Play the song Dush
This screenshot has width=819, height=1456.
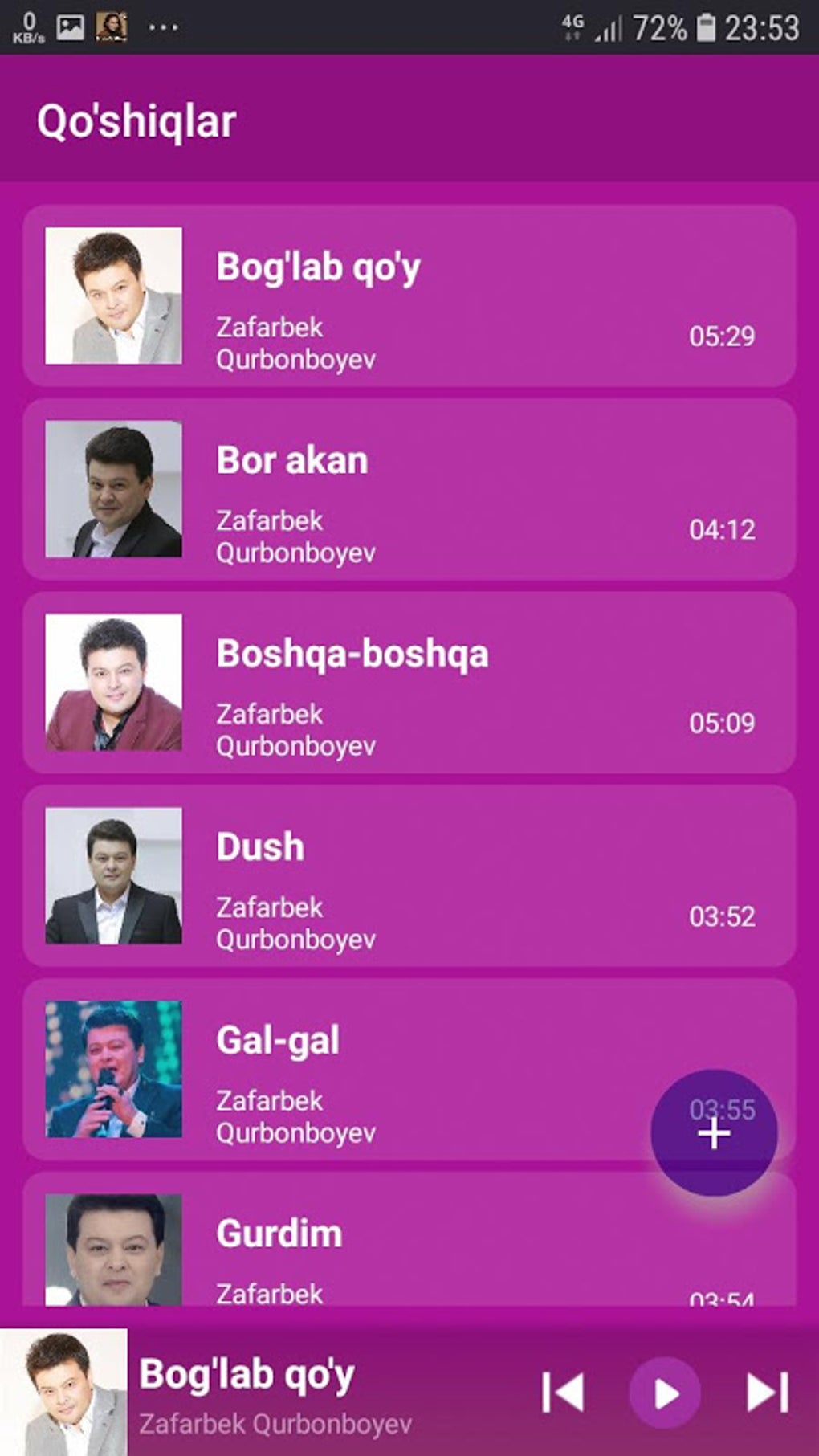[x=409, y=876]
